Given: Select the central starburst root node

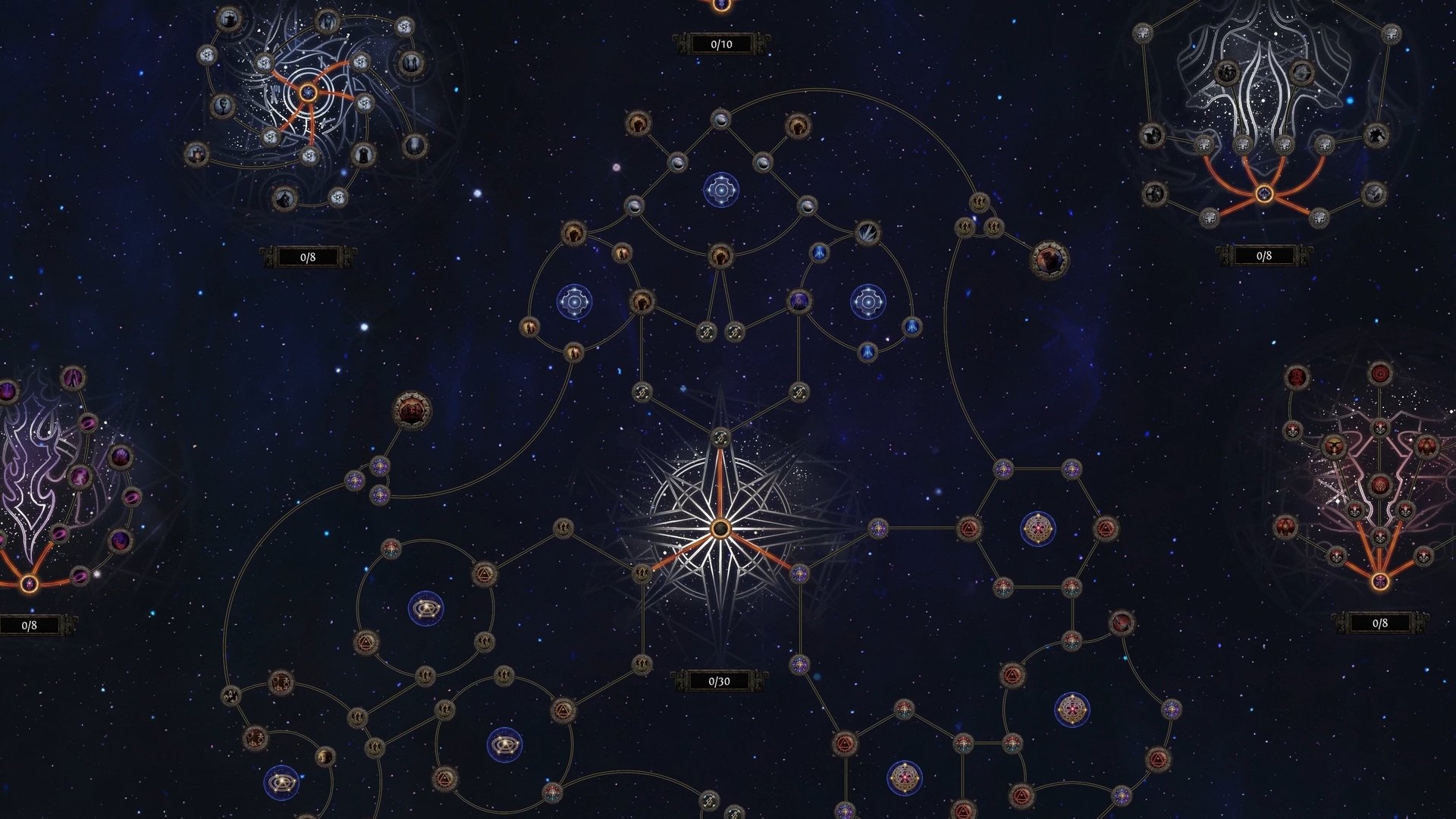Looking at the screenshot, I should click(x=720, y=528).
